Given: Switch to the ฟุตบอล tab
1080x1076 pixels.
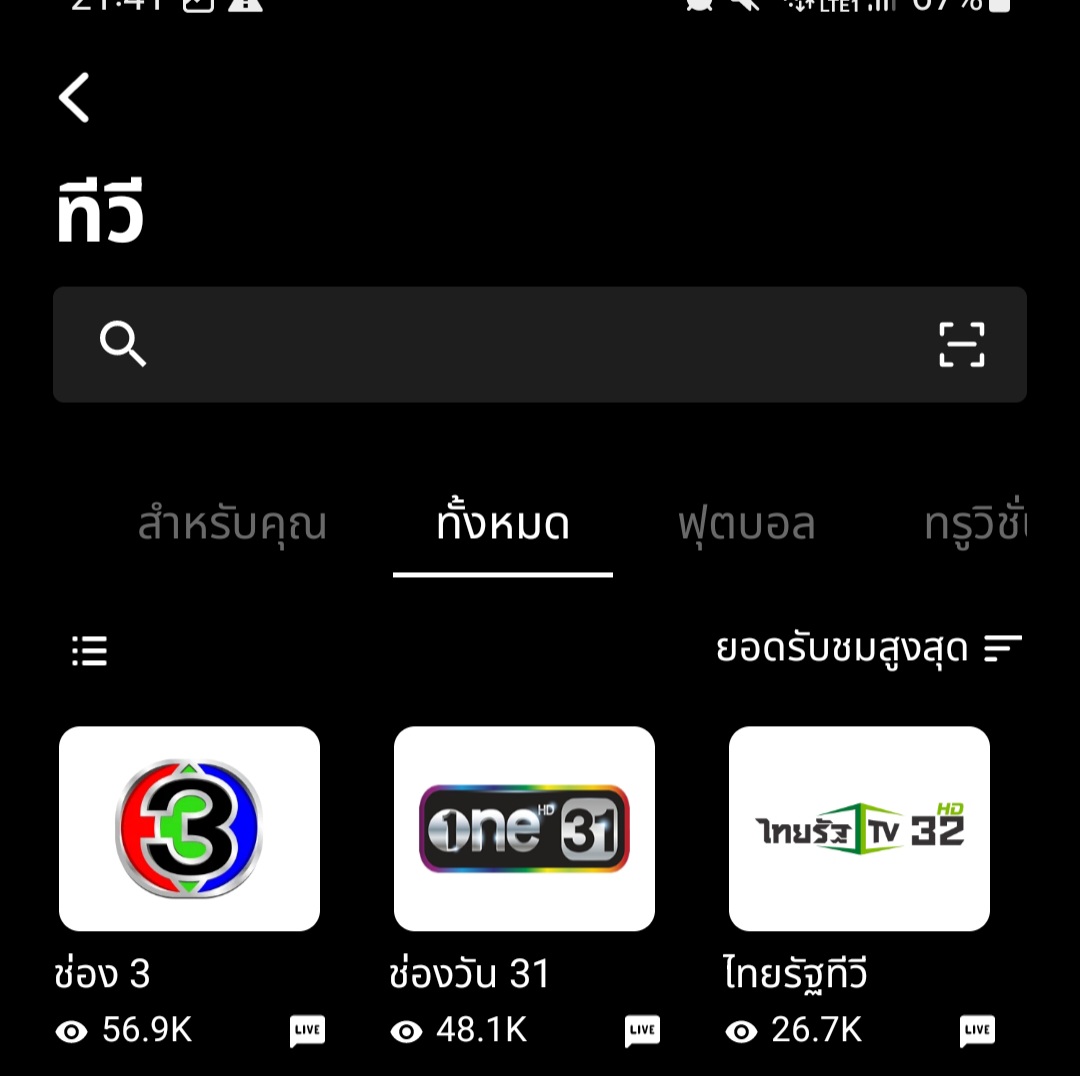Looking at the screenshot, I should 746,524.
